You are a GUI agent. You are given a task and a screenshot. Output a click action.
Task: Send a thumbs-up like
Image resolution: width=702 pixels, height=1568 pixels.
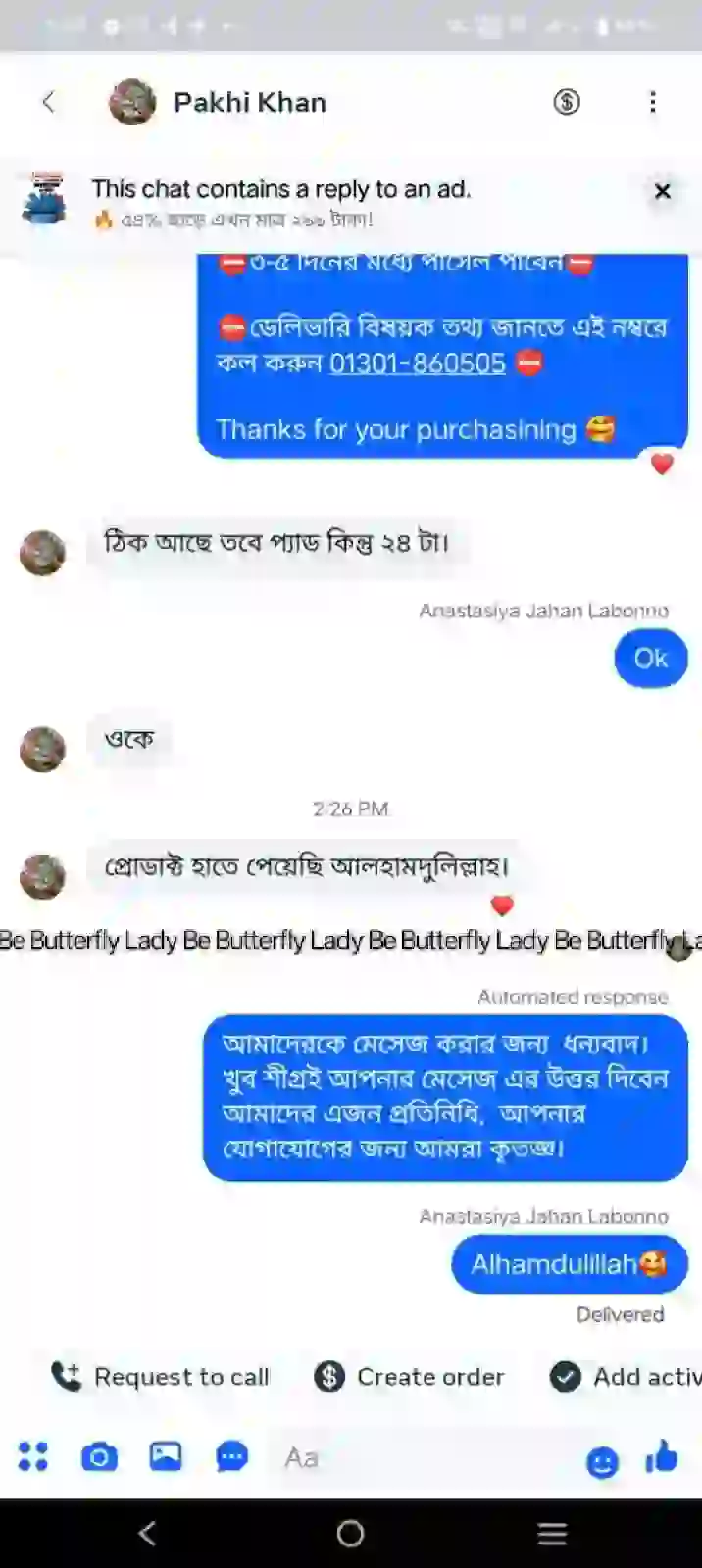[662, 1457]
